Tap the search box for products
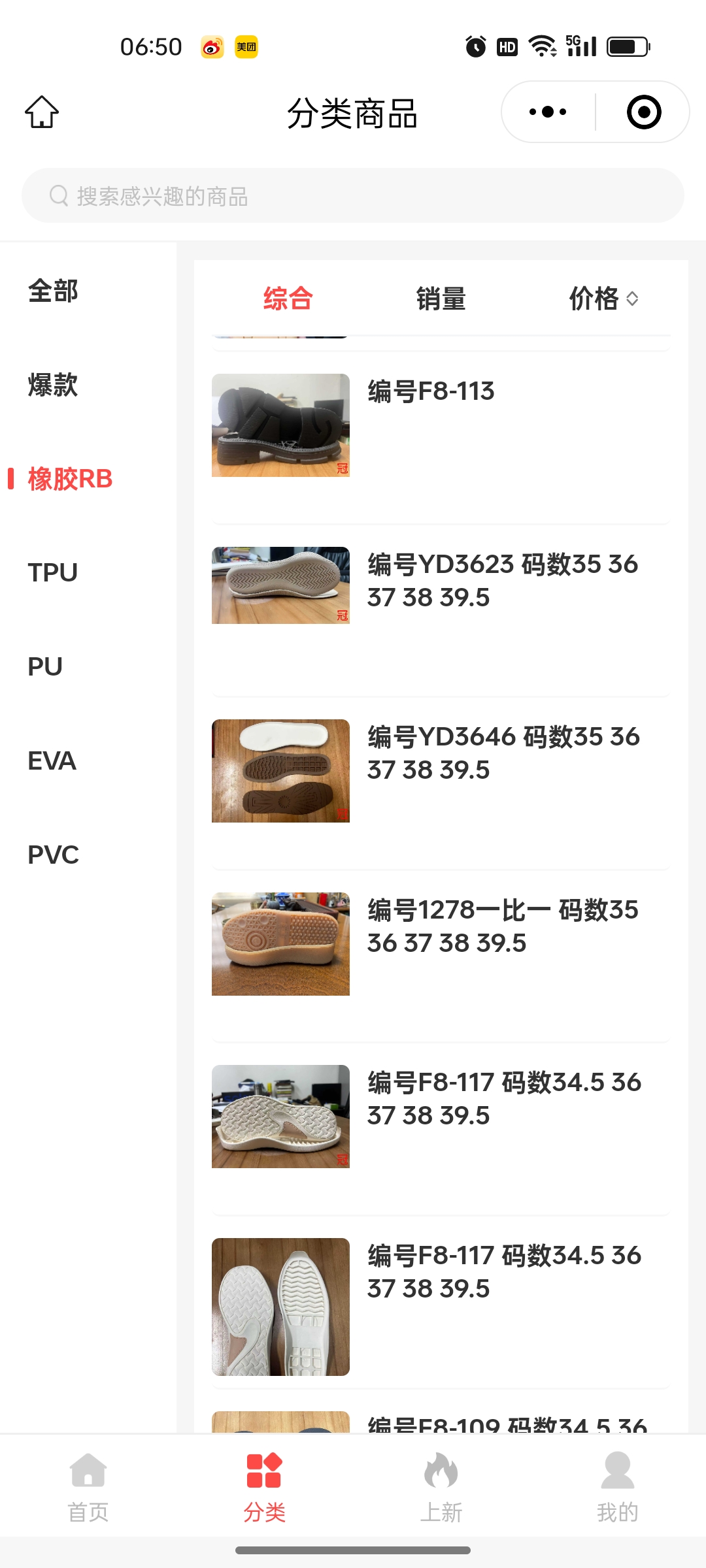 [353, 196]
